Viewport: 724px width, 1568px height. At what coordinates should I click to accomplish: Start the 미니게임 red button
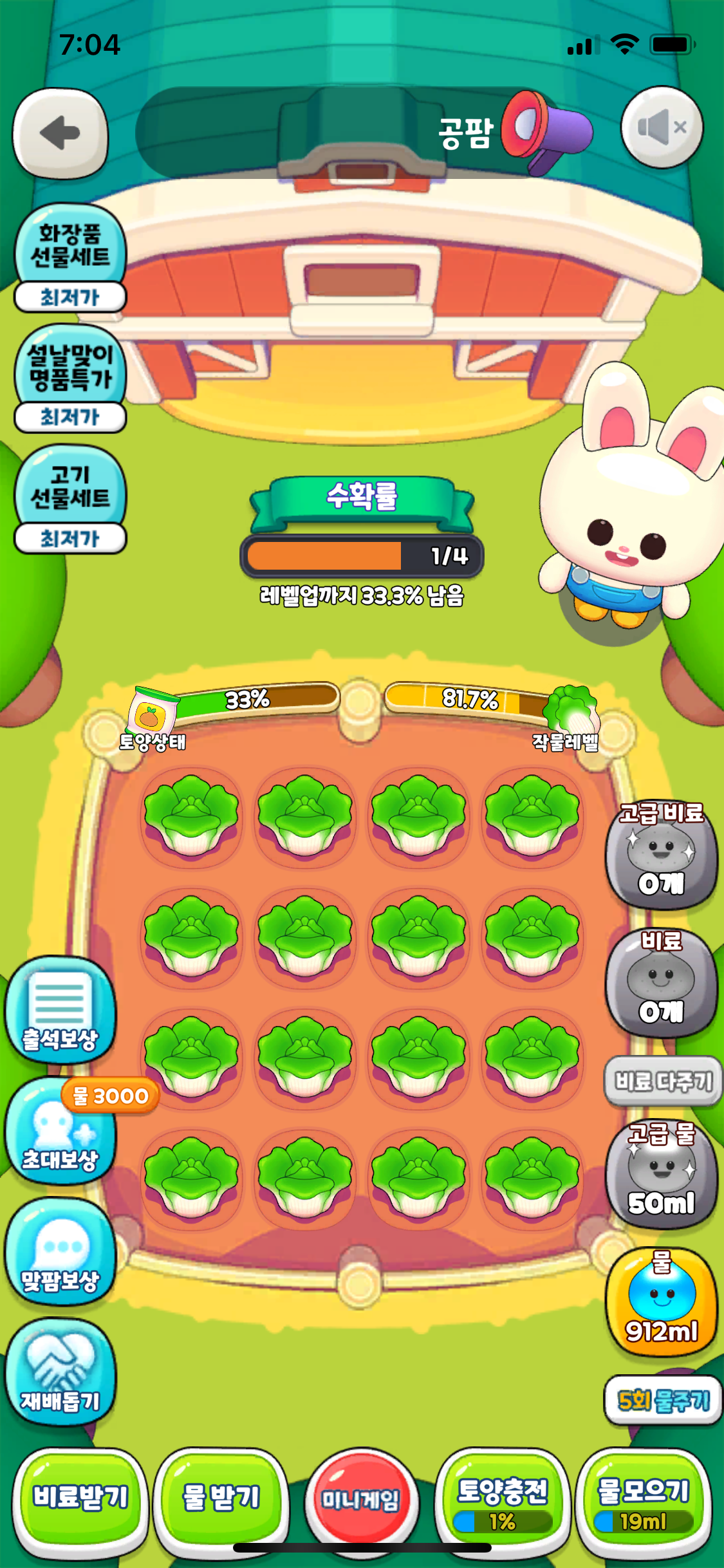click(361, 1500)
